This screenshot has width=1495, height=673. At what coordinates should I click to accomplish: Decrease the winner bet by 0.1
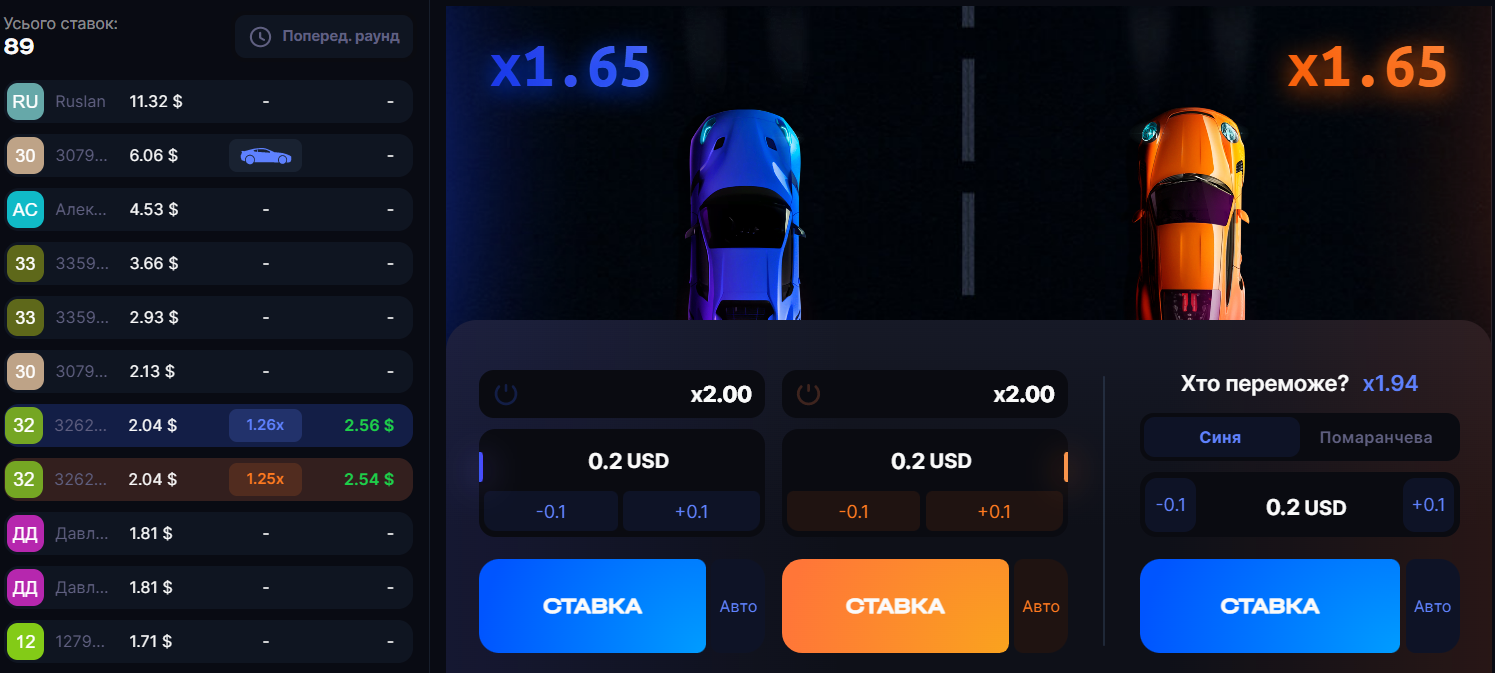point(1170,505)
